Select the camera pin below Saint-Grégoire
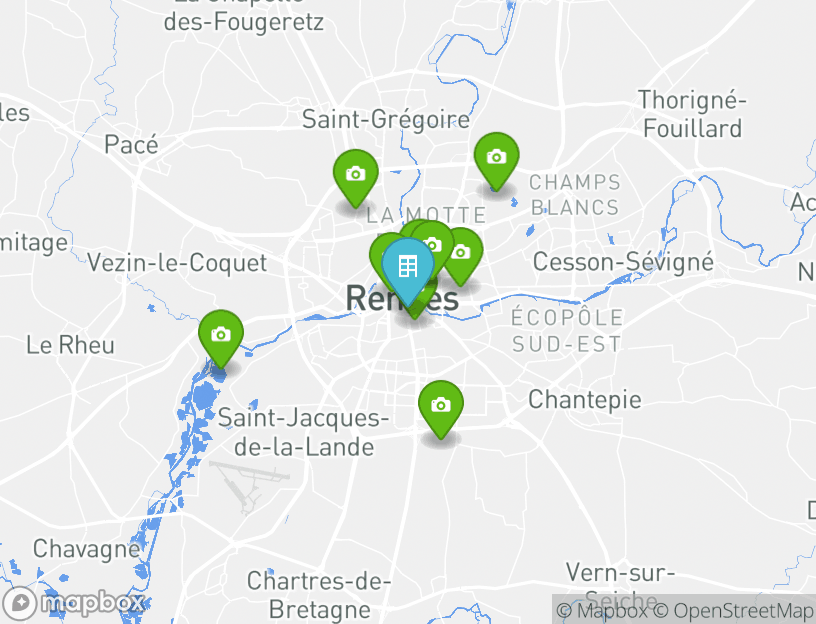Image resolution: width=816 pixels, height=624 pixels. pos(355,174)
